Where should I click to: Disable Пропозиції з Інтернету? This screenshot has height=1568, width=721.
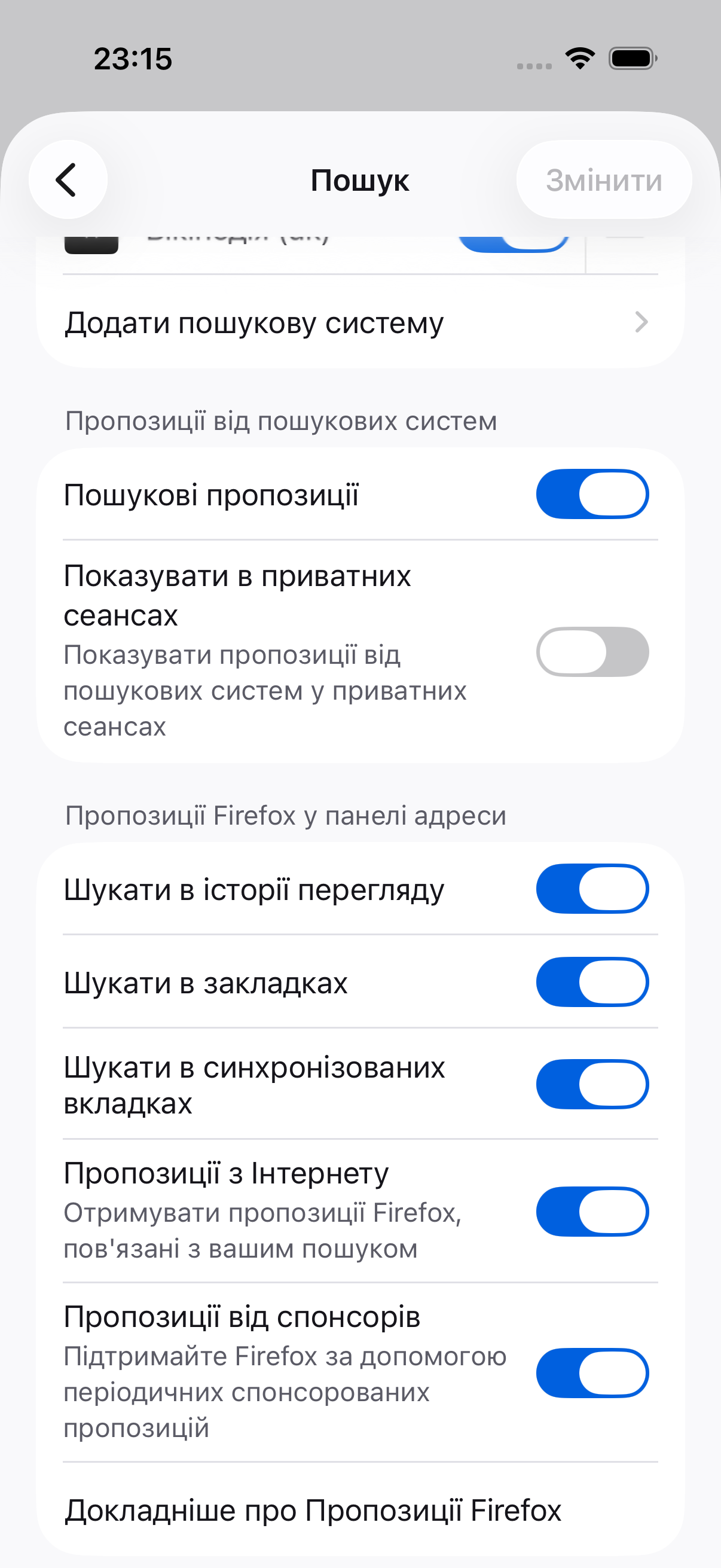[592, 1212]
